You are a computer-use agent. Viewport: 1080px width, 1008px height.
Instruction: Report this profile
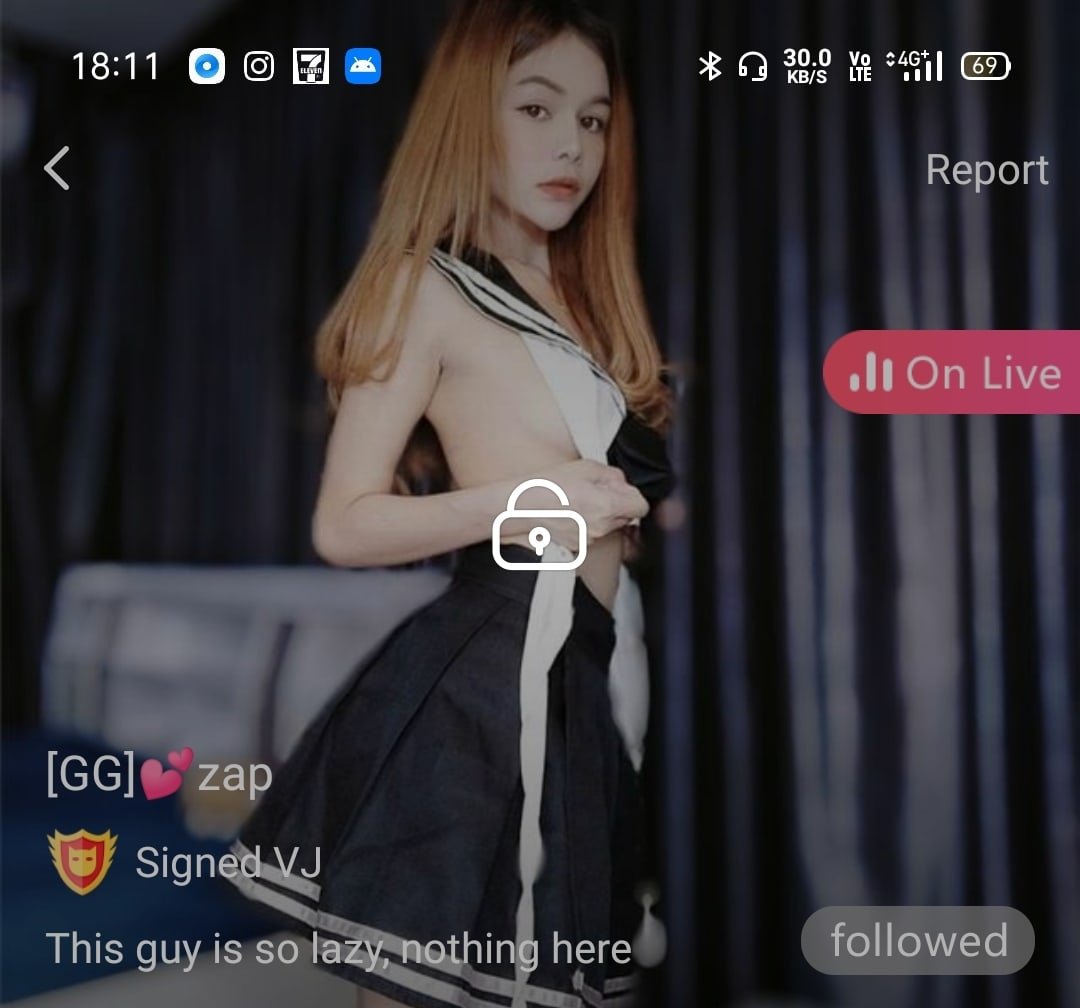(986, 170)
